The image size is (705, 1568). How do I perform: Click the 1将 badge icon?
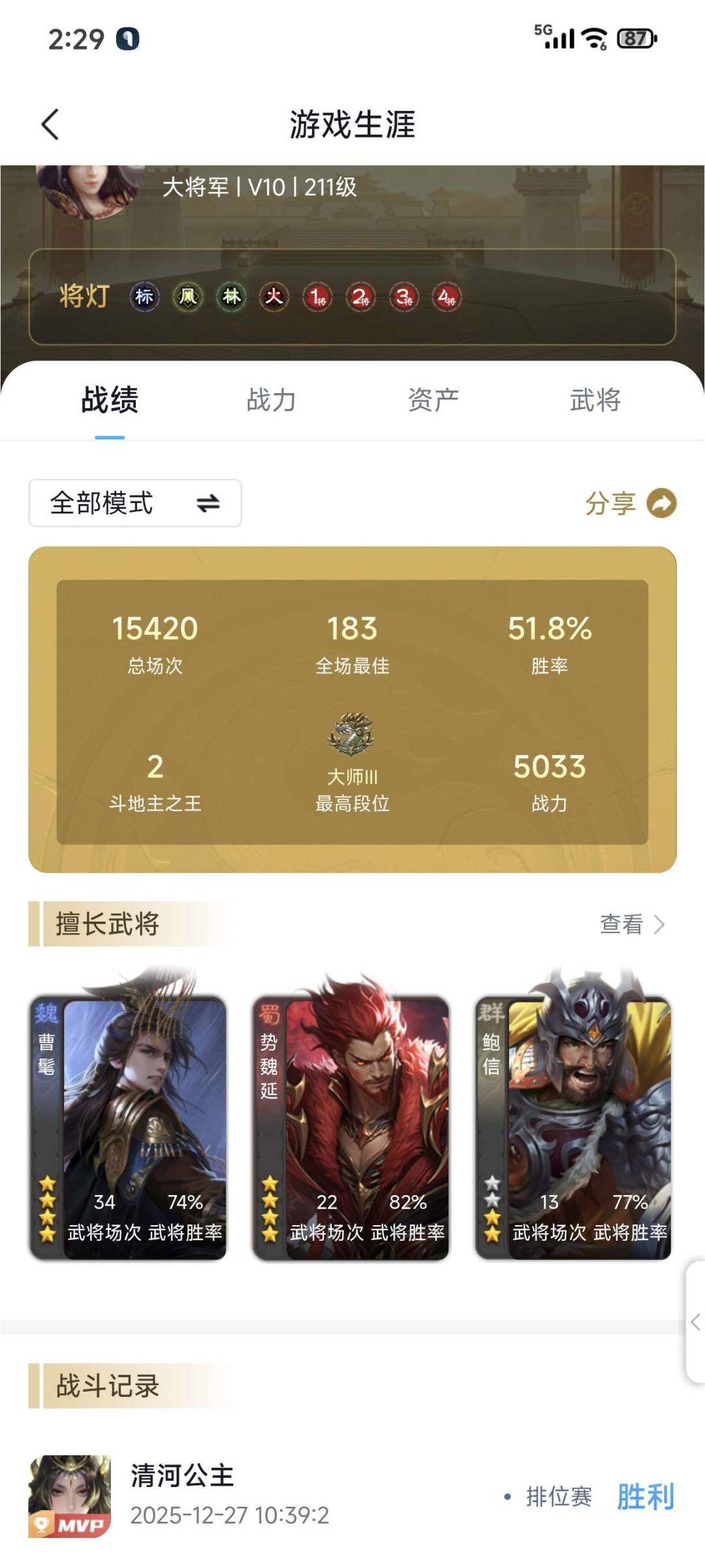coord(317,297)
